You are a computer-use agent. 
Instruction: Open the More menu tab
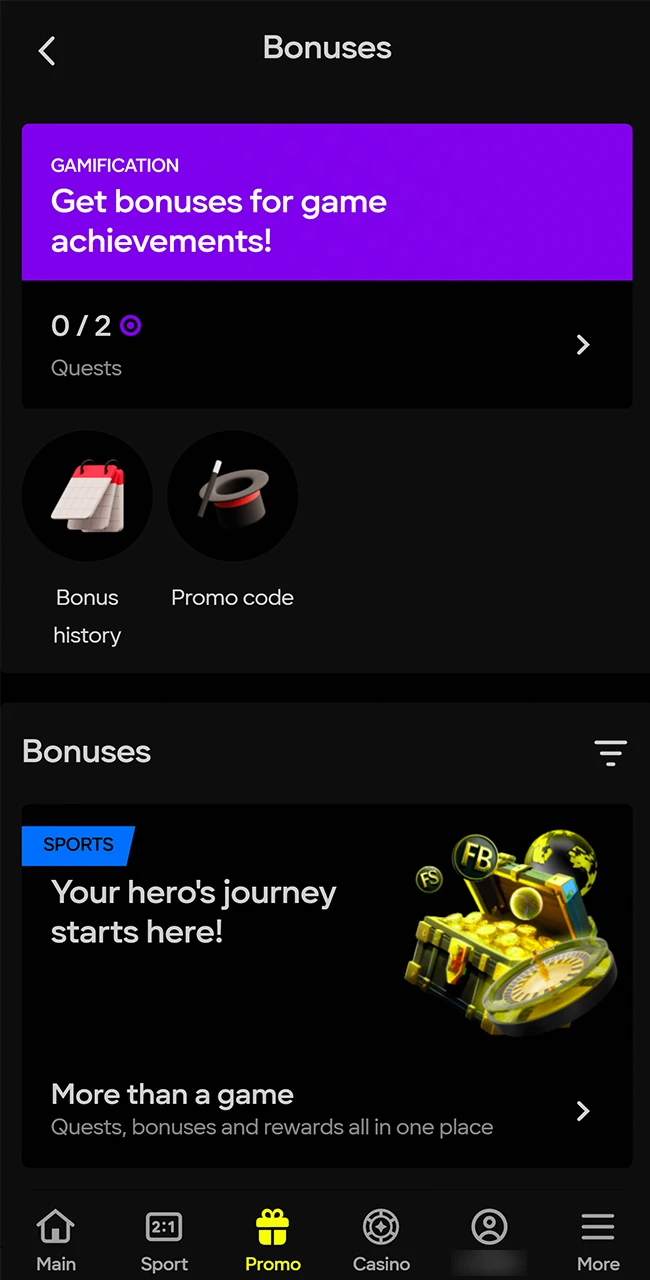click(598, 1240)
